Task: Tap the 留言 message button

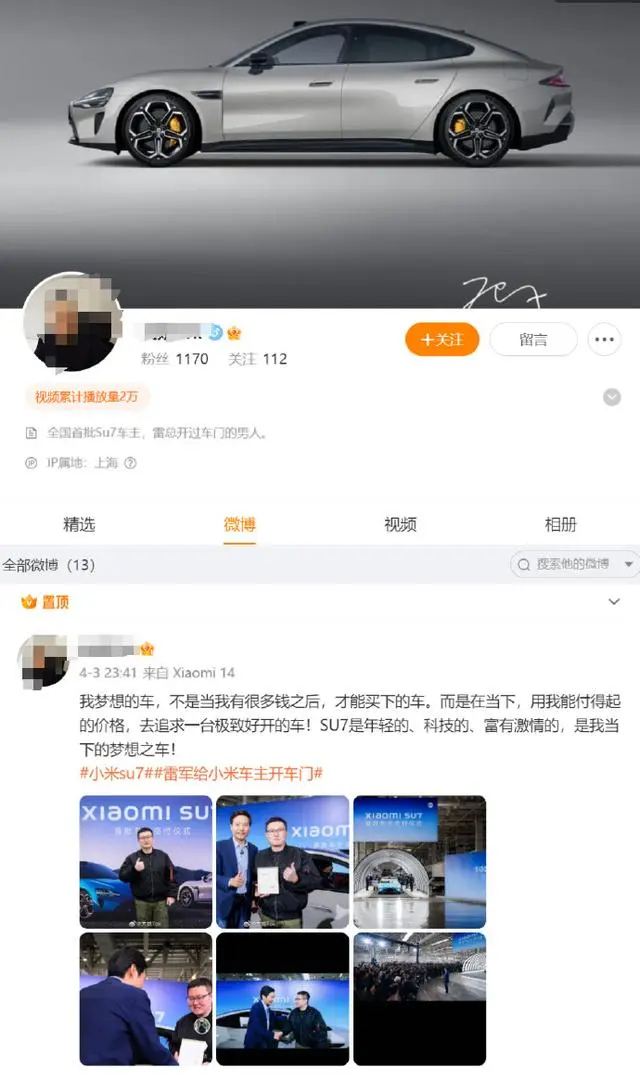Action: 533,340
